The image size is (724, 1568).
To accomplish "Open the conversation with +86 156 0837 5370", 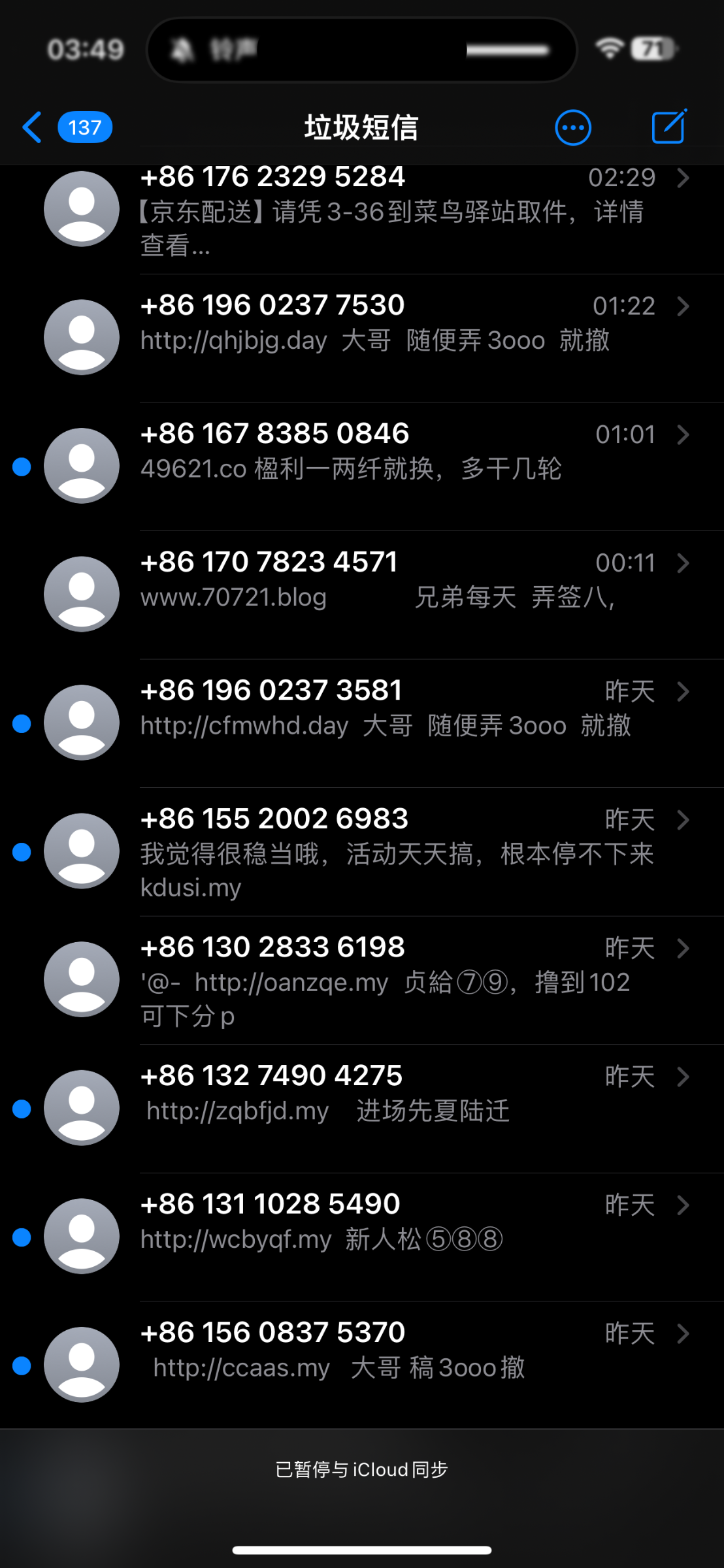I will (x=362, y=1365).
